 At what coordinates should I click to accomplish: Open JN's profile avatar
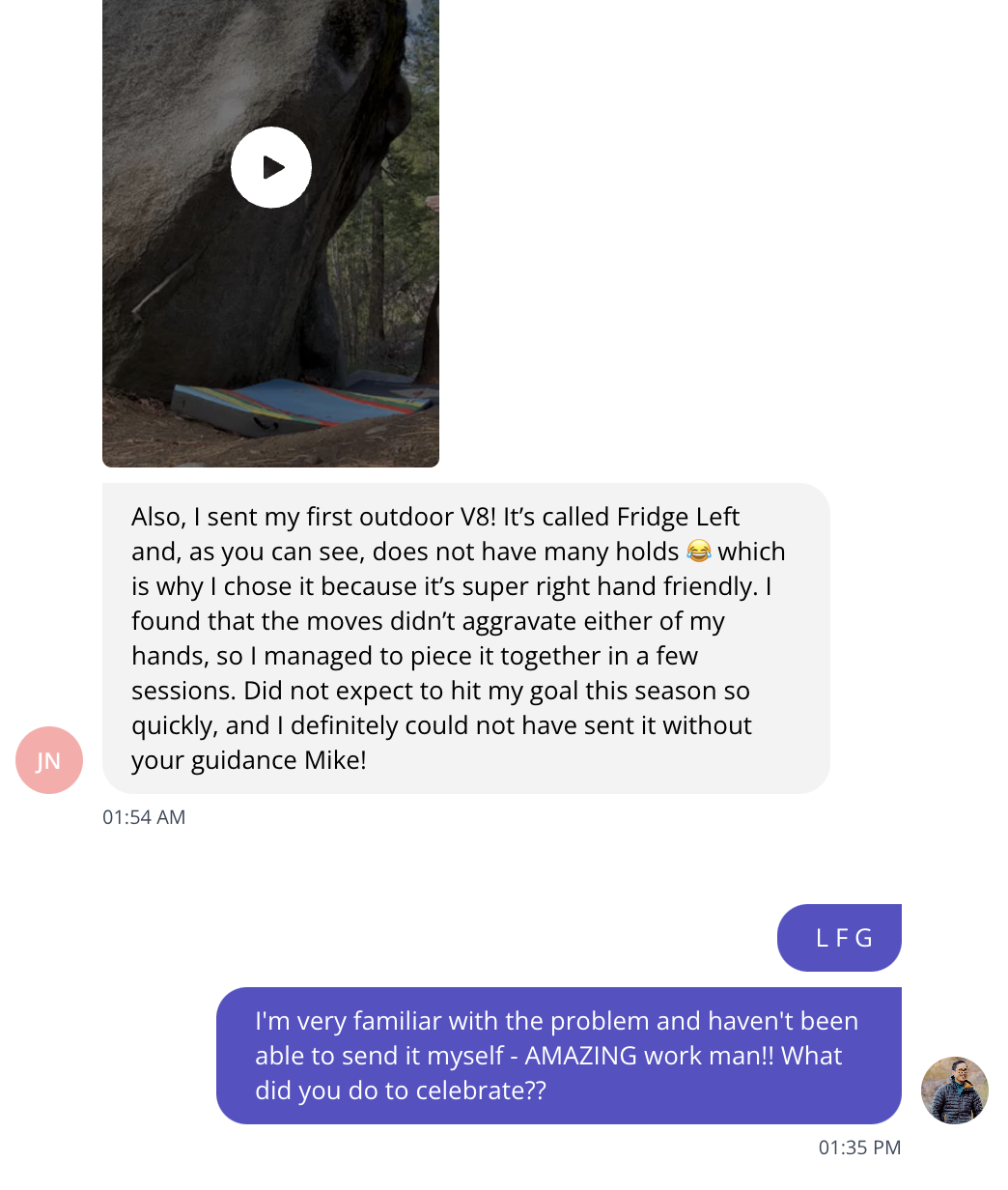click(49, 760)
